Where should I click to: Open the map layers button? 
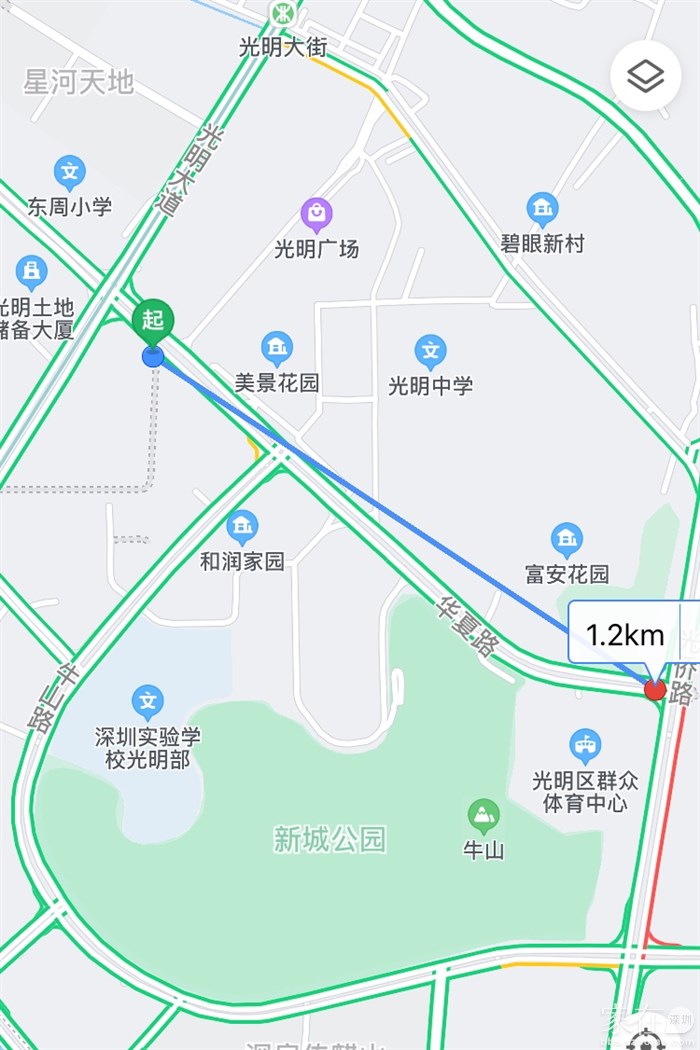click(645, 76)
